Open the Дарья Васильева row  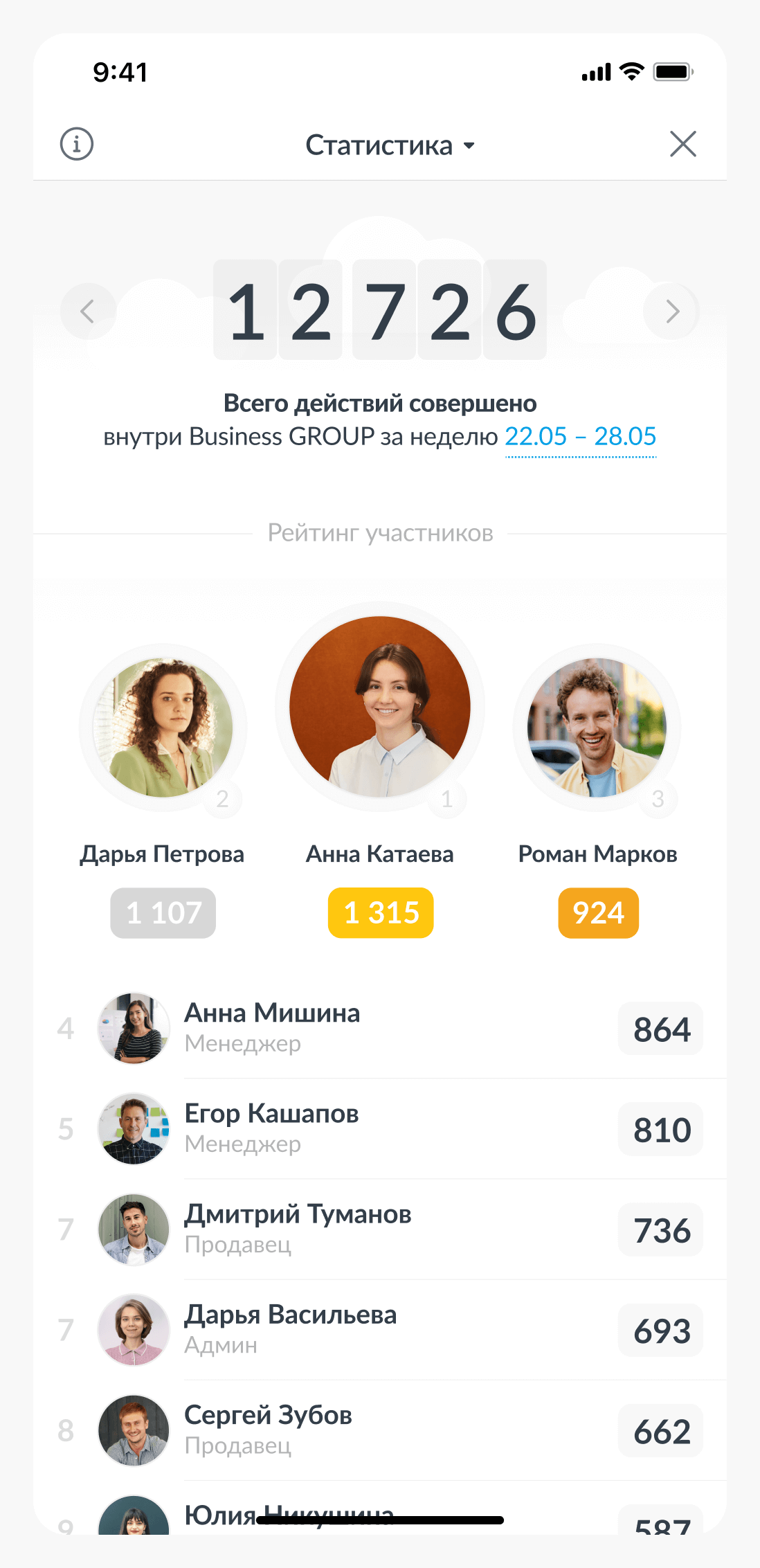pos(379,1329)
